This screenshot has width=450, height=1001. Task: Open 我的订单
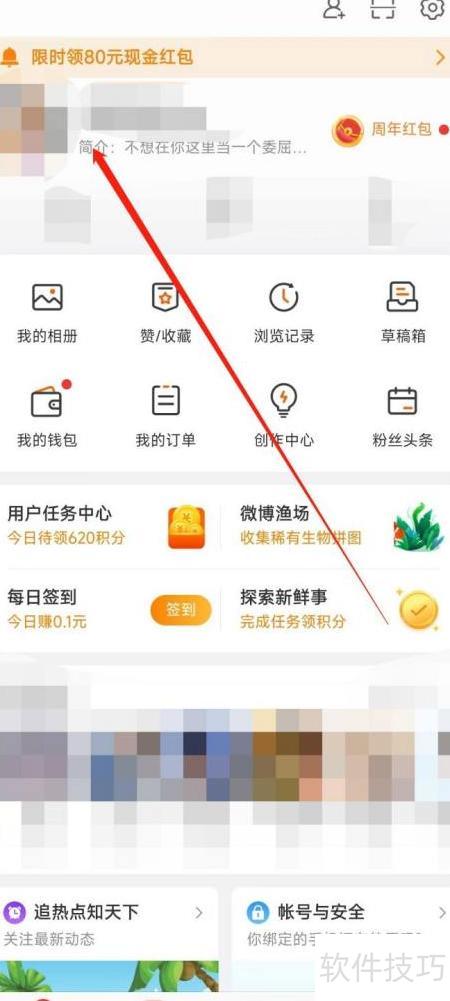165,415
